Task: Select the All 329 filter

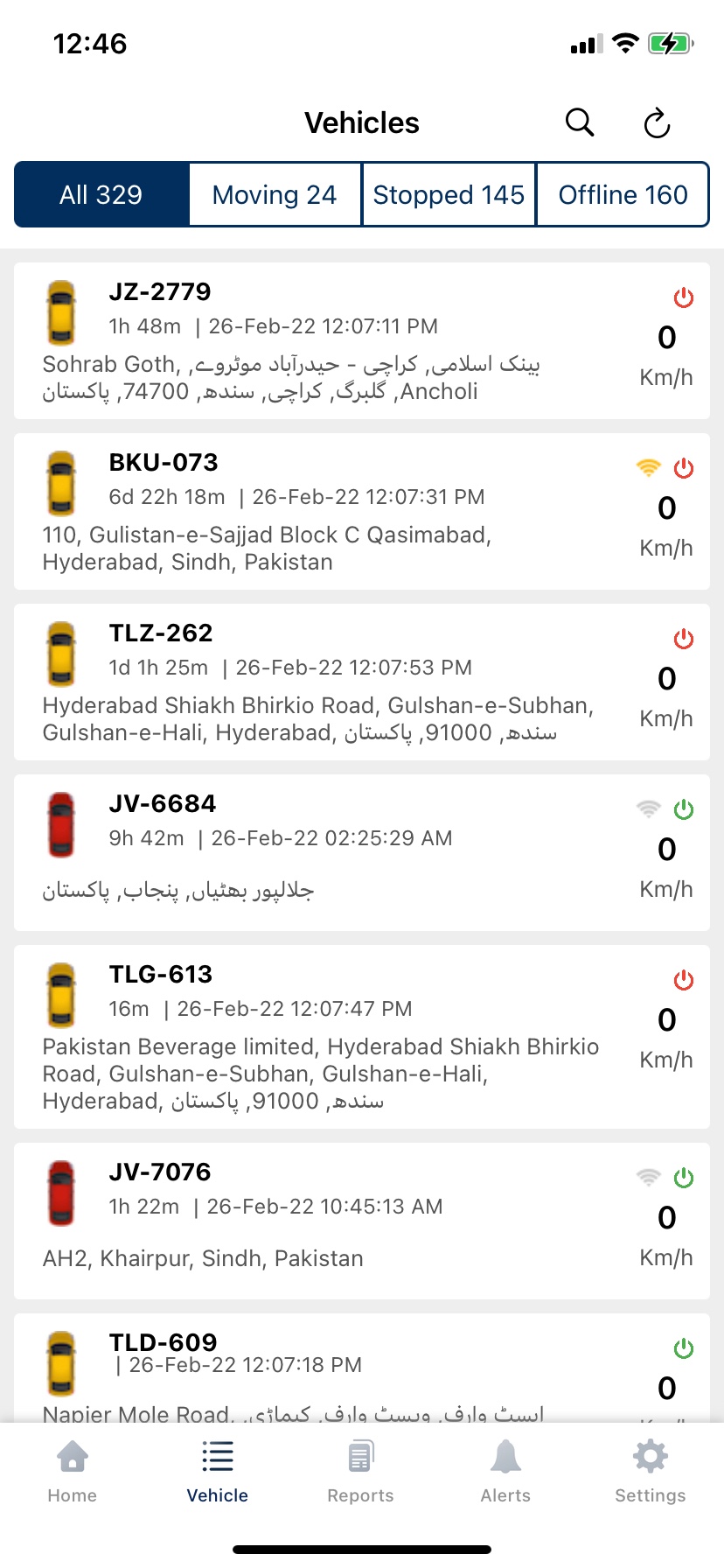Action: click(101, 194)
